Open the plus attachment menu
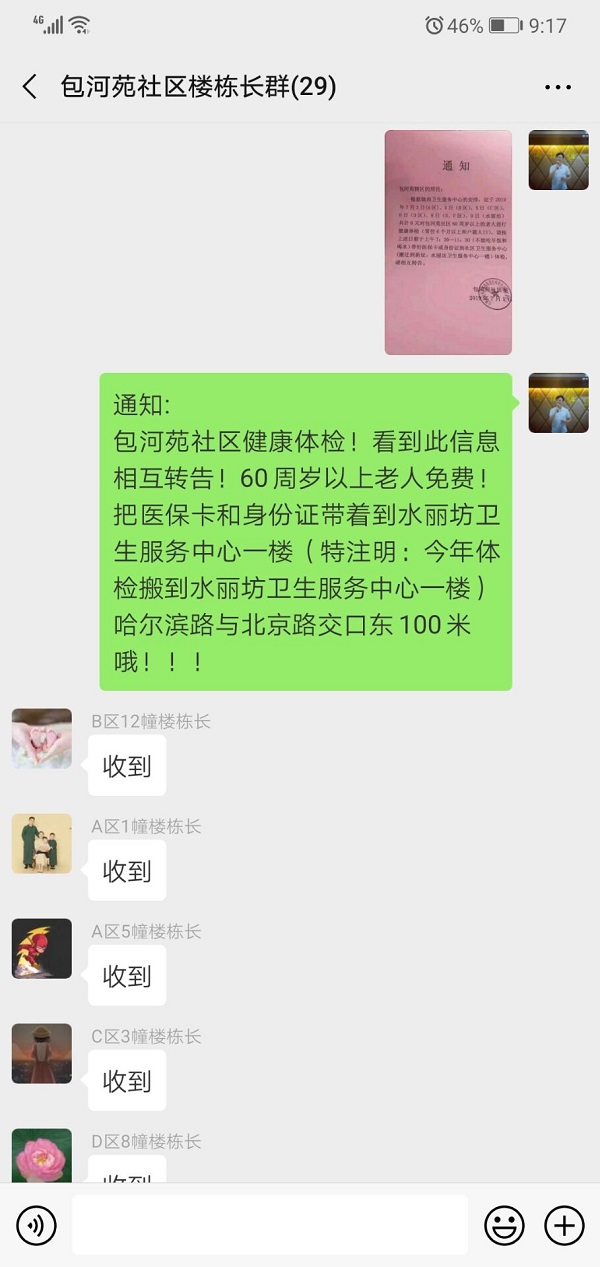Image resolution: width=600 pixels, height=1267 pixels. pos(563,1225)
